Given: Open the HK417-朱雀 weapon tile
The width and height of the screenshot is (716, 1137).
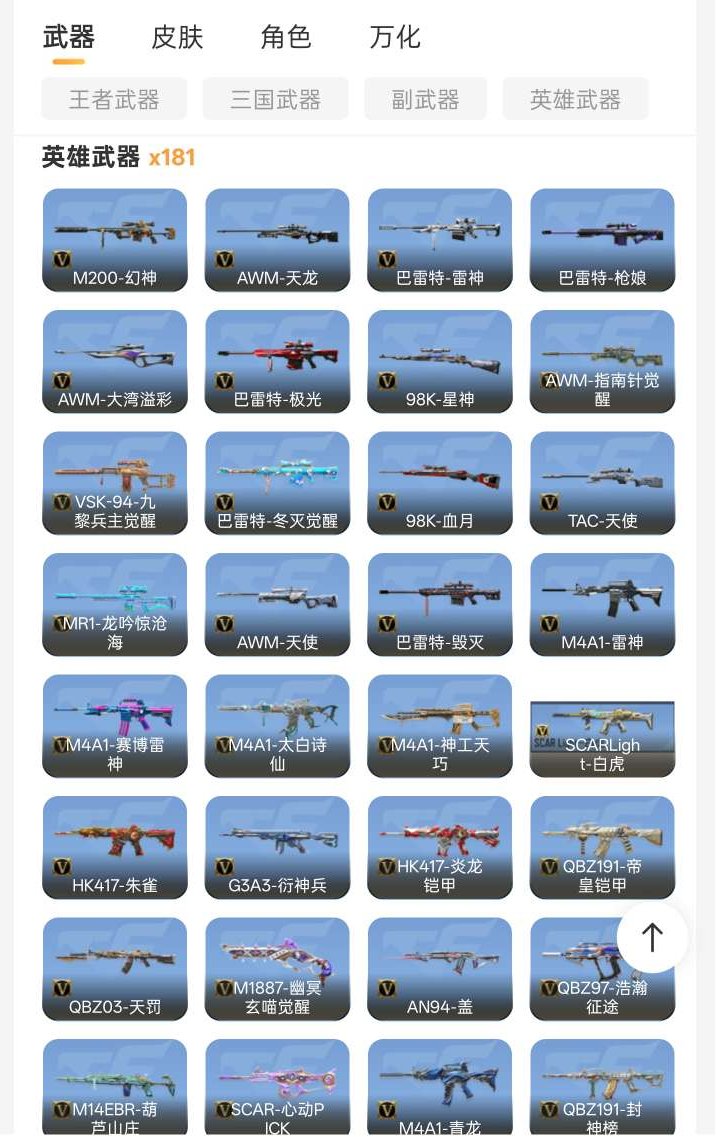Looking at the screenshot, I should [x=115, y=847].
